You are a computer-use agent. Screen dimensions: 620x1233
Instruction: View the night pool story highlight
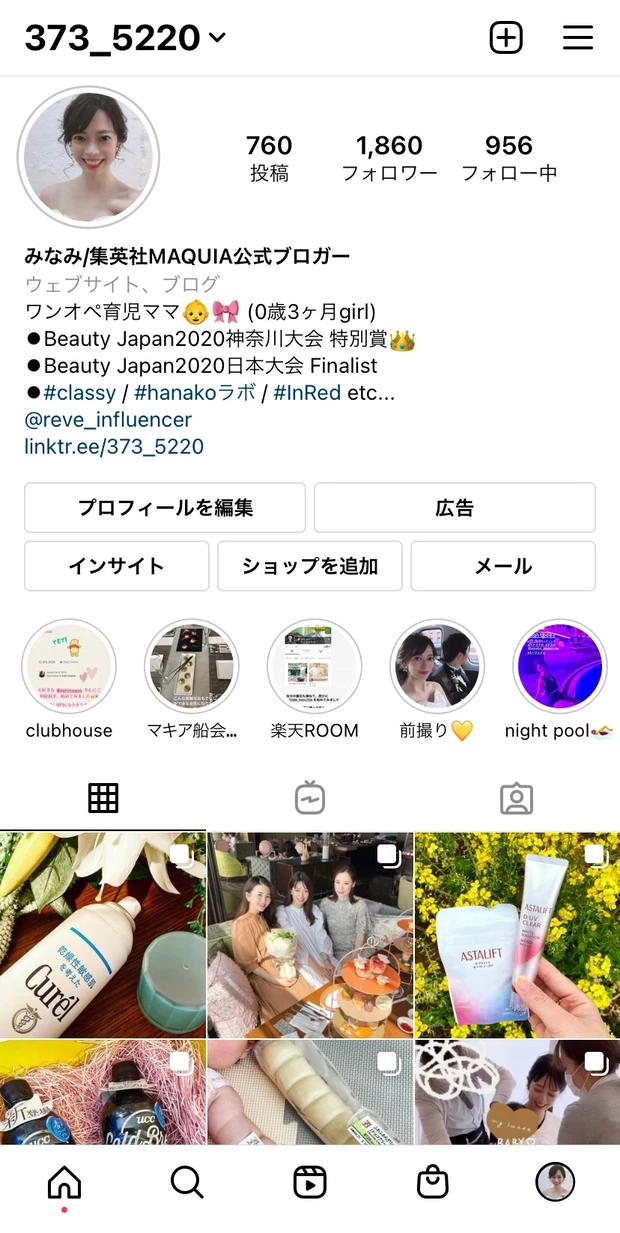(560, 666)
